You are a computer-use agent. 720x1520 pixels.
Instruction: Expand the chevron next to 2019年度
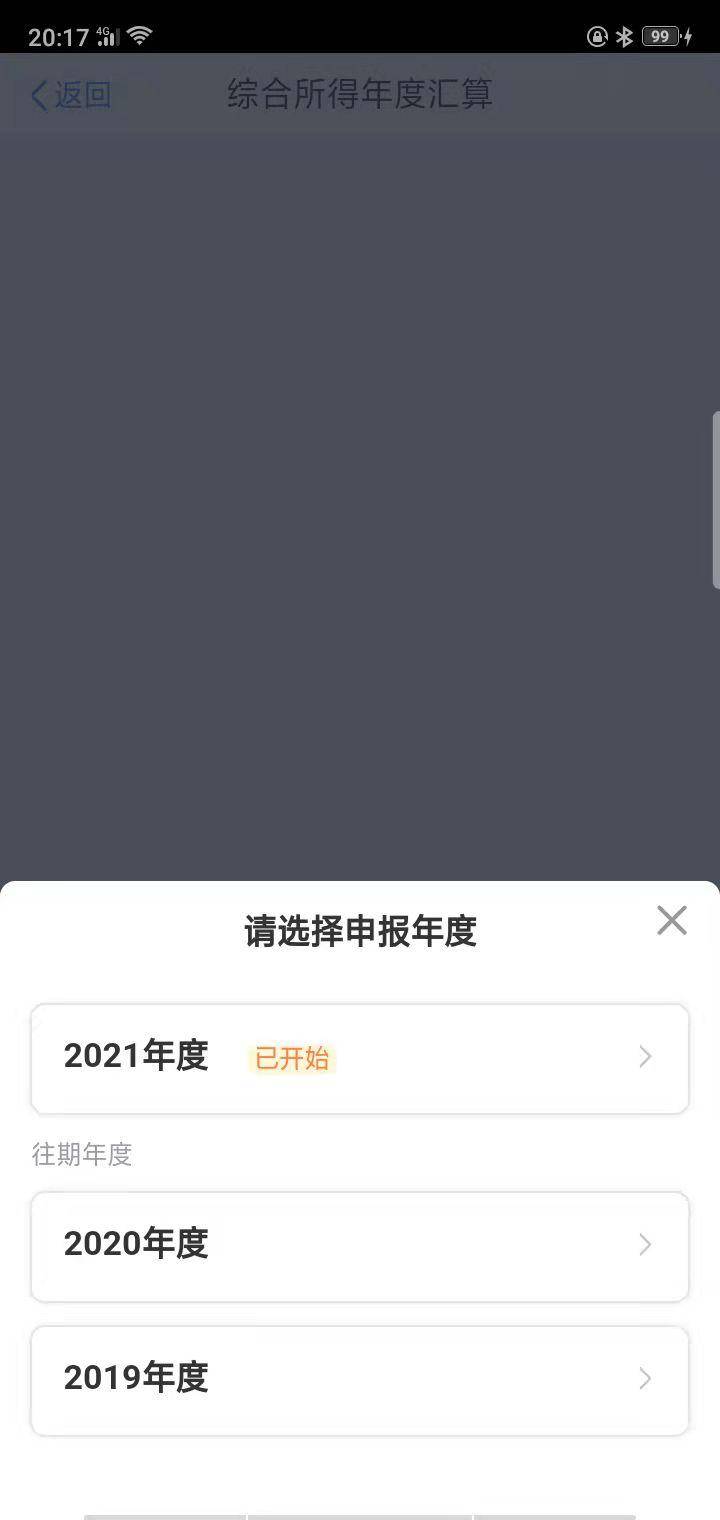644,1380
